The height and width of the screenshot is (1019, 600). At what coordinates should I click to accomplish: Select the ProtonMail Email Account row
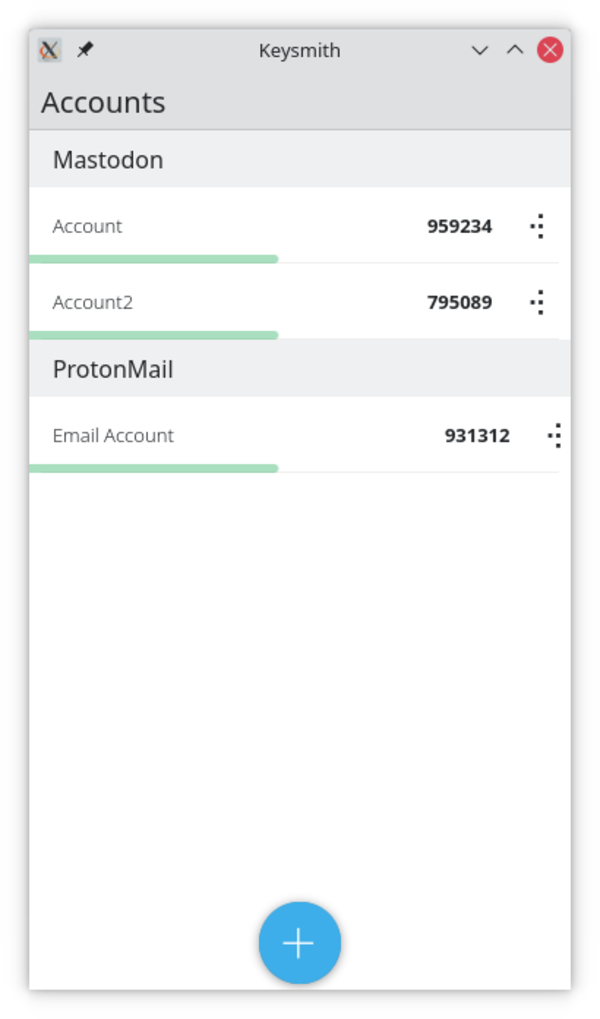(250, 435)
